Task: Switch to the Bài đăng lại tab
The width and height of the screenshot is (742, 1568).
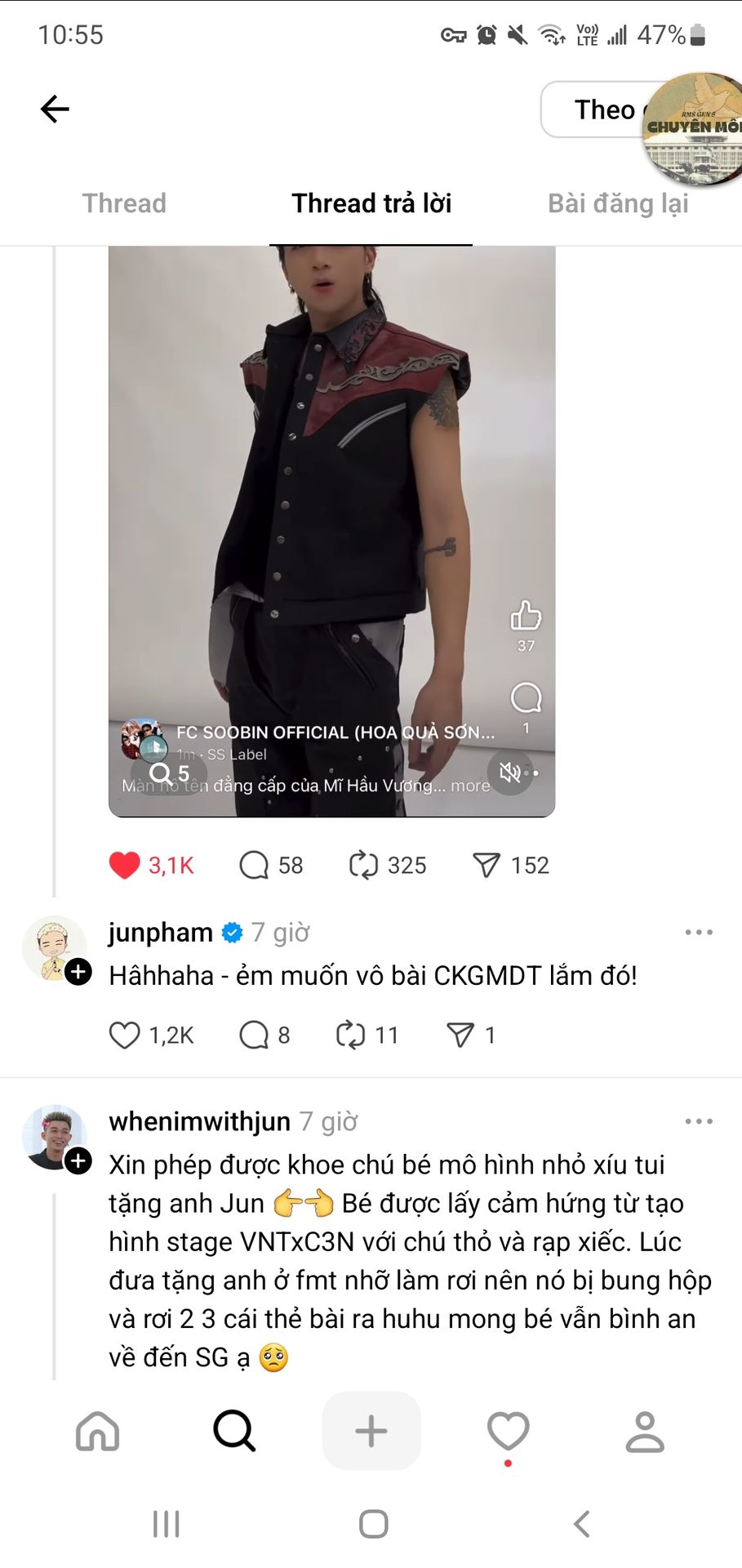Action: tap(618, 203)
